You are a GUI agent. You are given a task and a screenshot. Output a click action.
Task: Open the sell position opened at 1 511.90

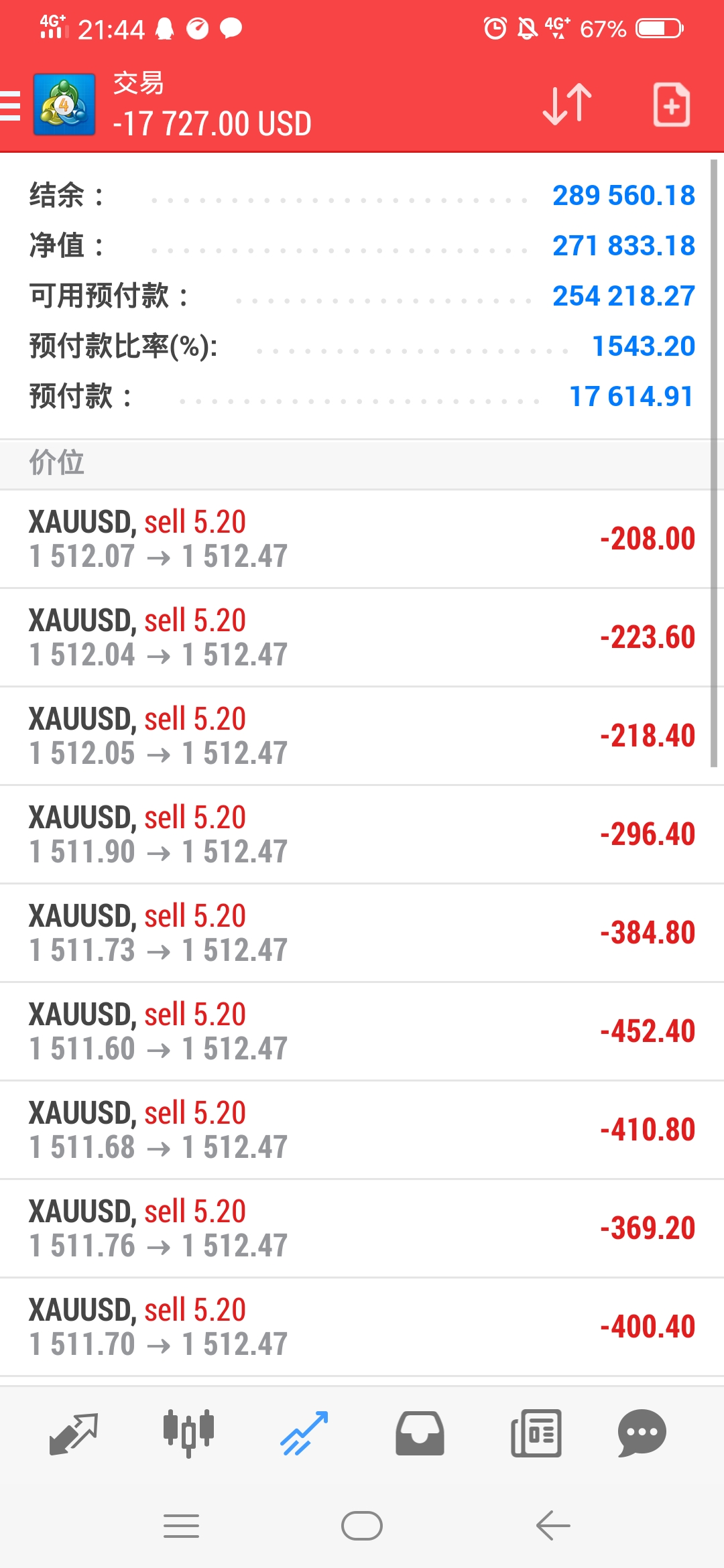coord(362,834)
